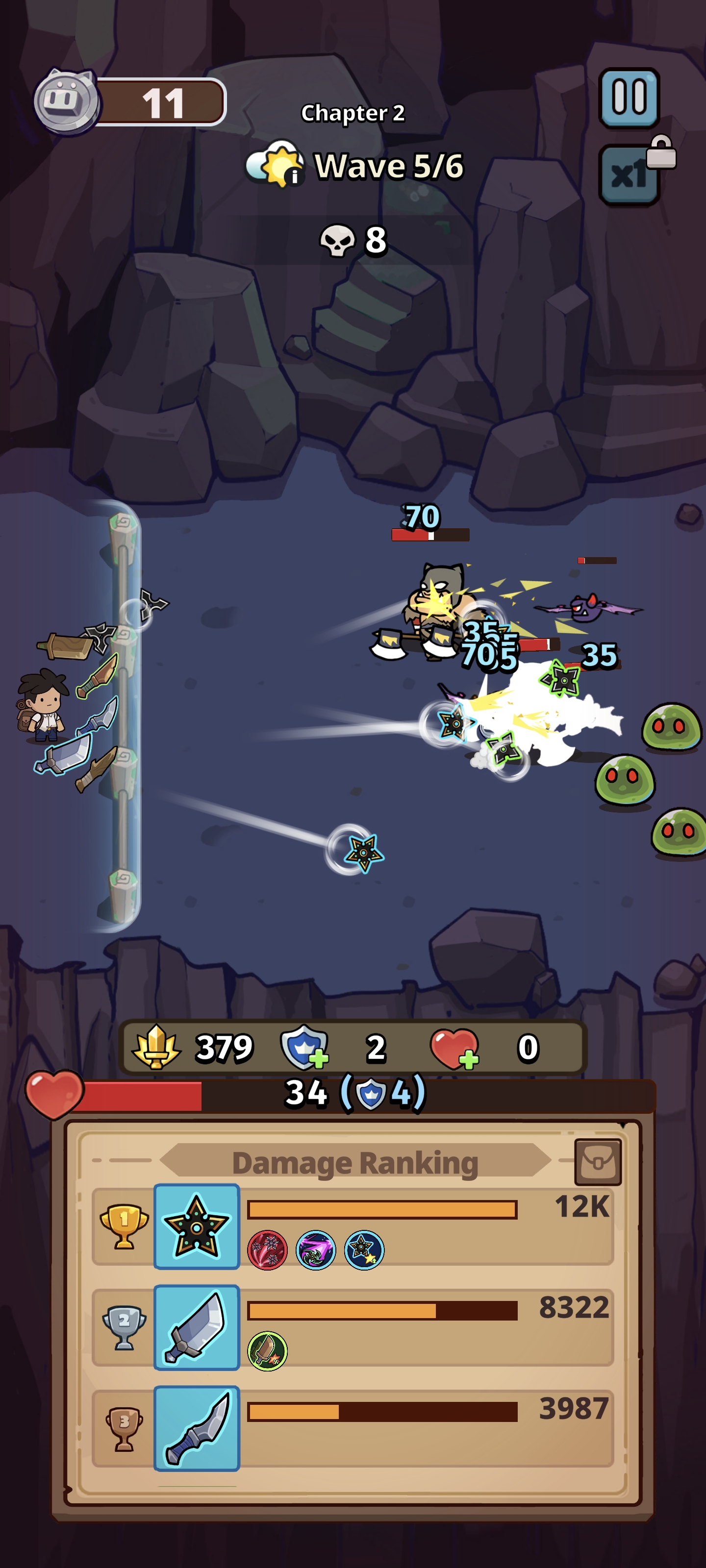The image size is (706, 1568).
Task: Tap the red shuriken skill icon
Action: (267, 1249)
